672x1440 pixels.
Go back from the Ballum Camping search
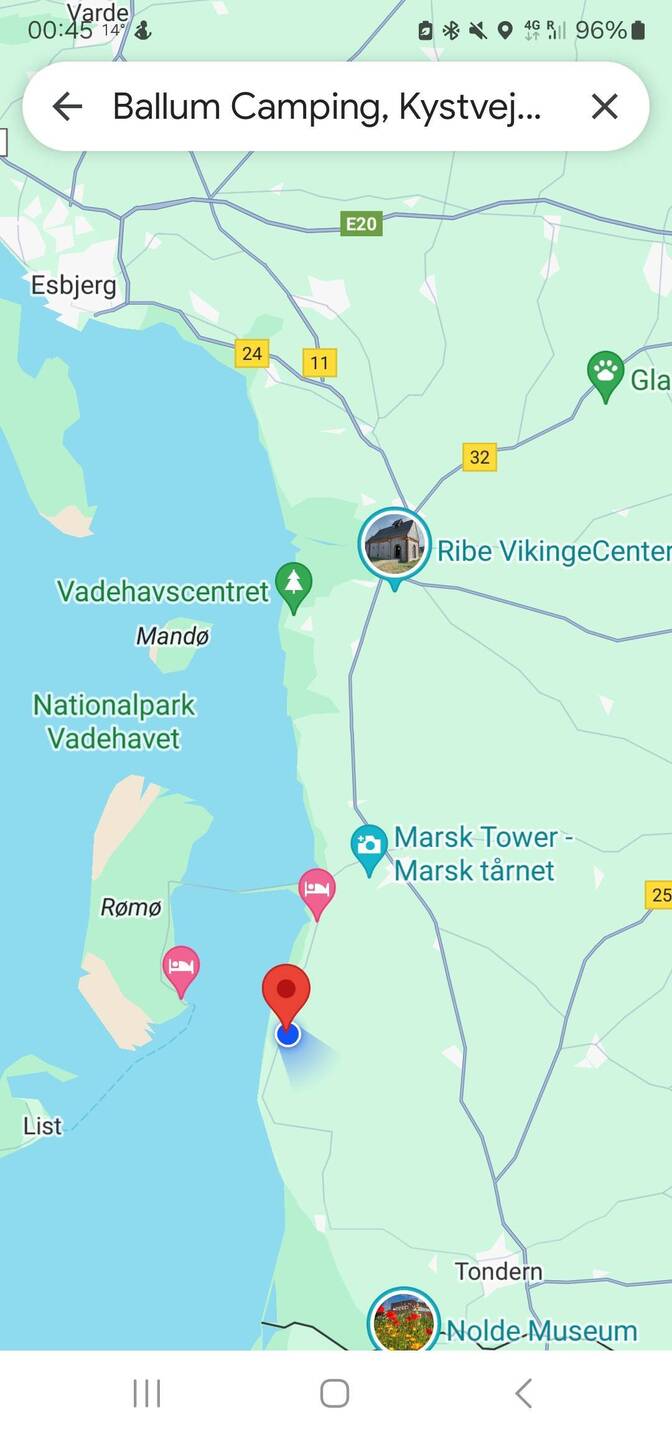pos(67,106)
